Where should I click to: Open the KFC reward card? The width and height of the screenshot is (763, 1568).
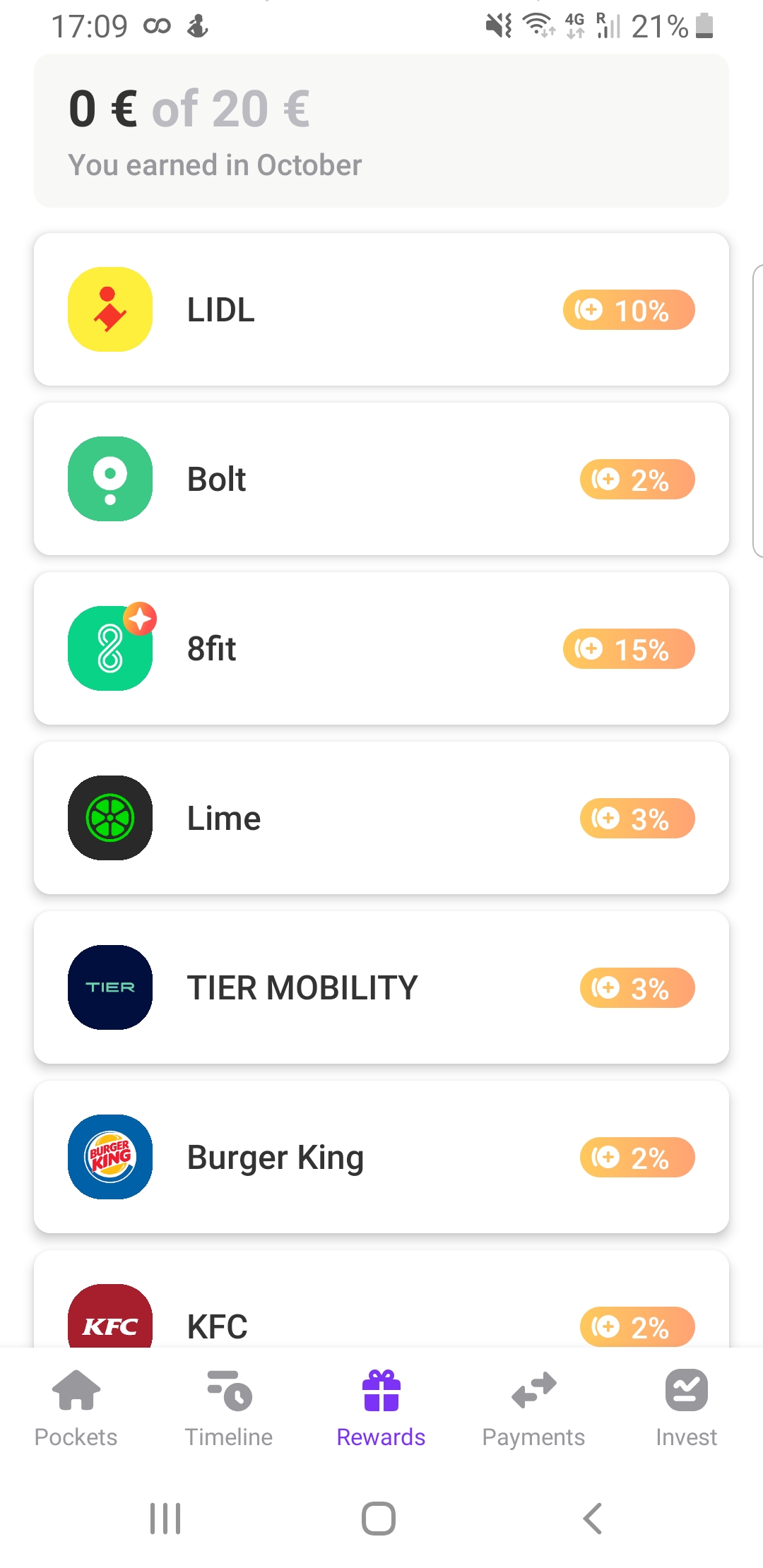click(381, 1314)
